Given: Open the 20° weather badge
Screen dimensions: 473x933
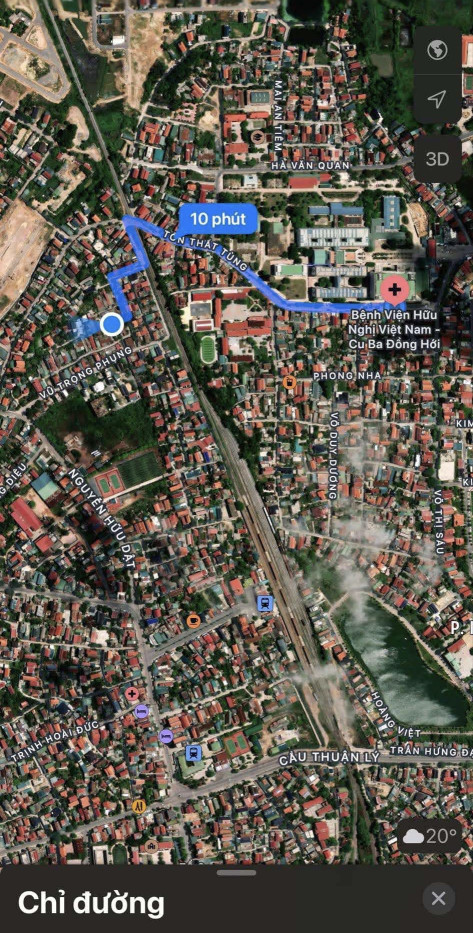Looking at the screenshot, I should [x=430, y=836].
